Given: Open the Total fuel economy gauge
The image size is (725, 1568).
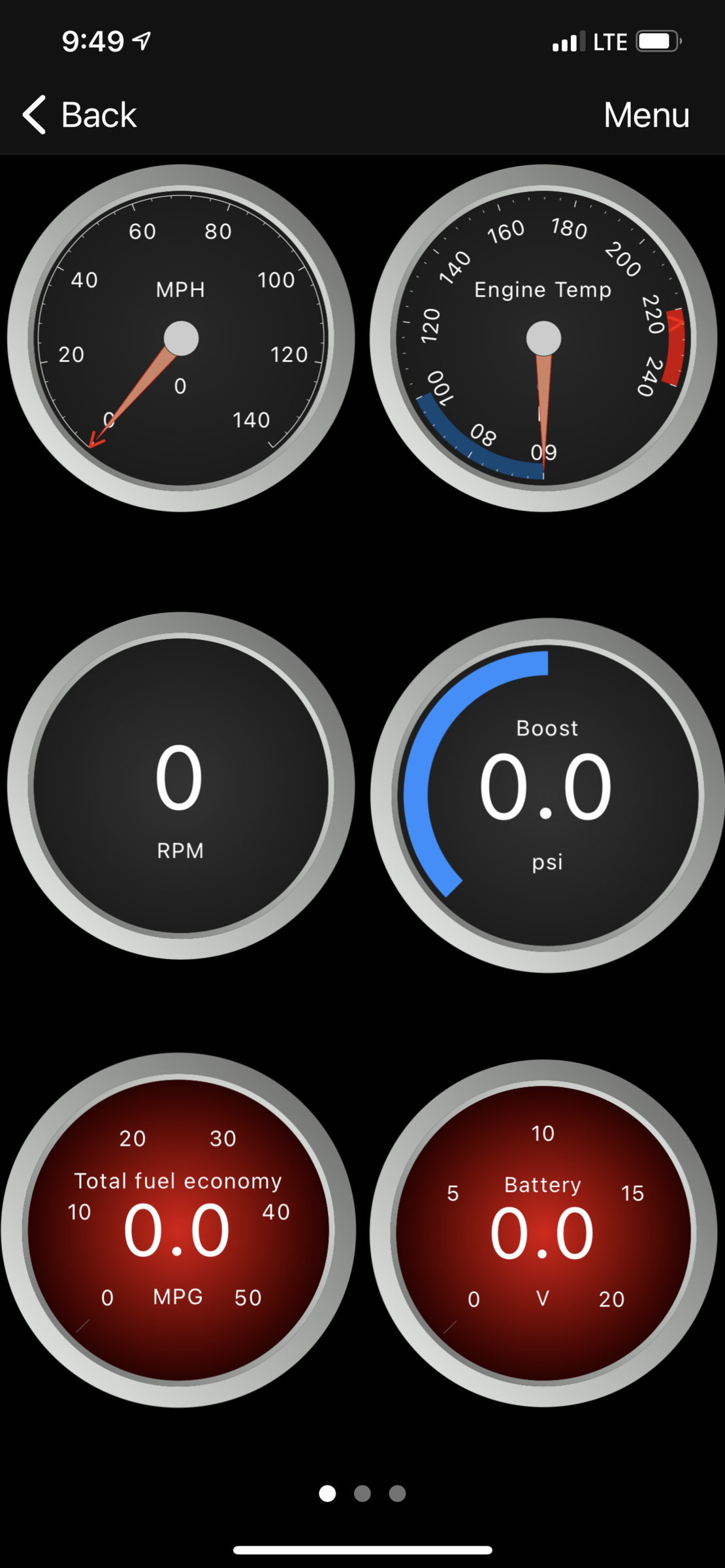Looking at the screenshot, I should point(178,1230).
